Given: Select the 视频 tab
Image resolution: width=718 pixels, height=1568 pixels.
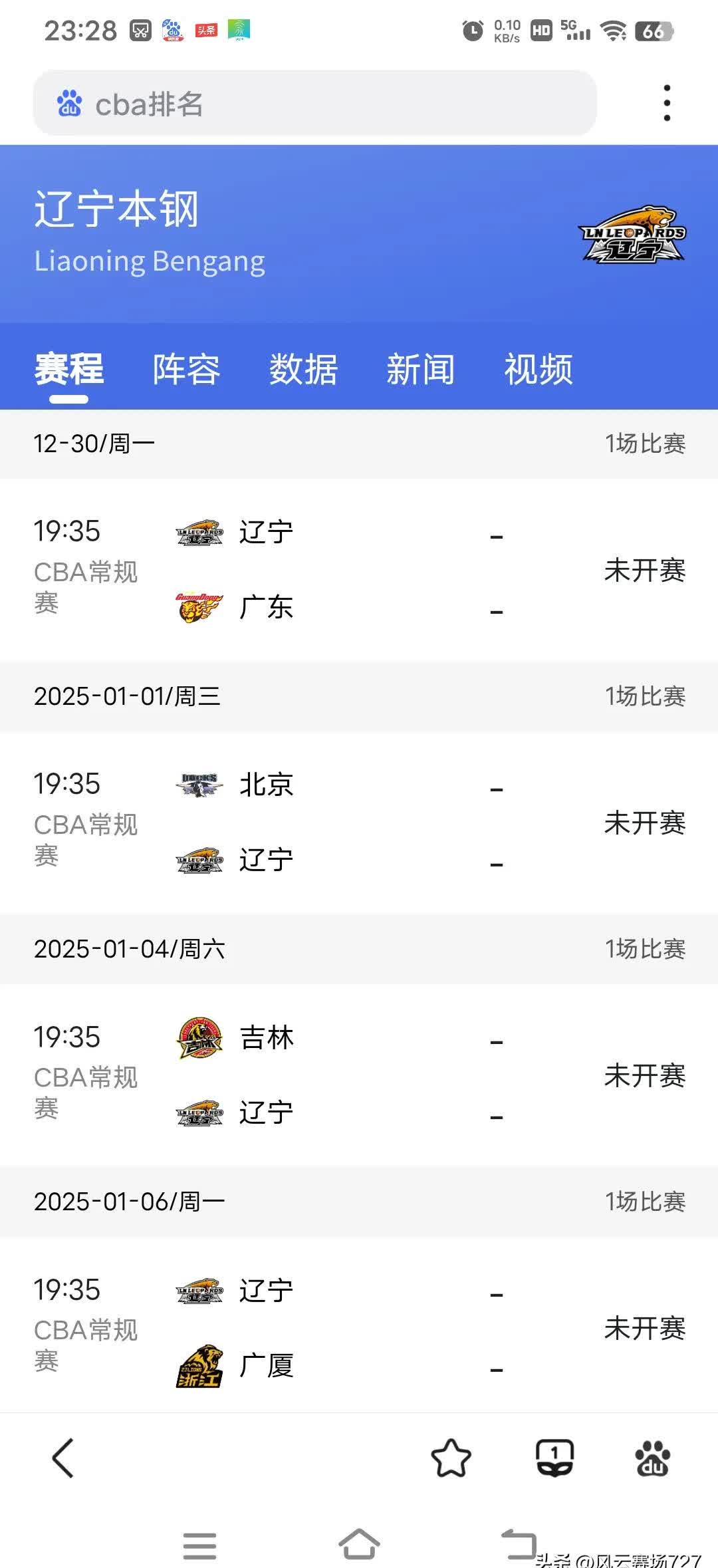Looking at the screenshot, I should (x=540, y=370).
